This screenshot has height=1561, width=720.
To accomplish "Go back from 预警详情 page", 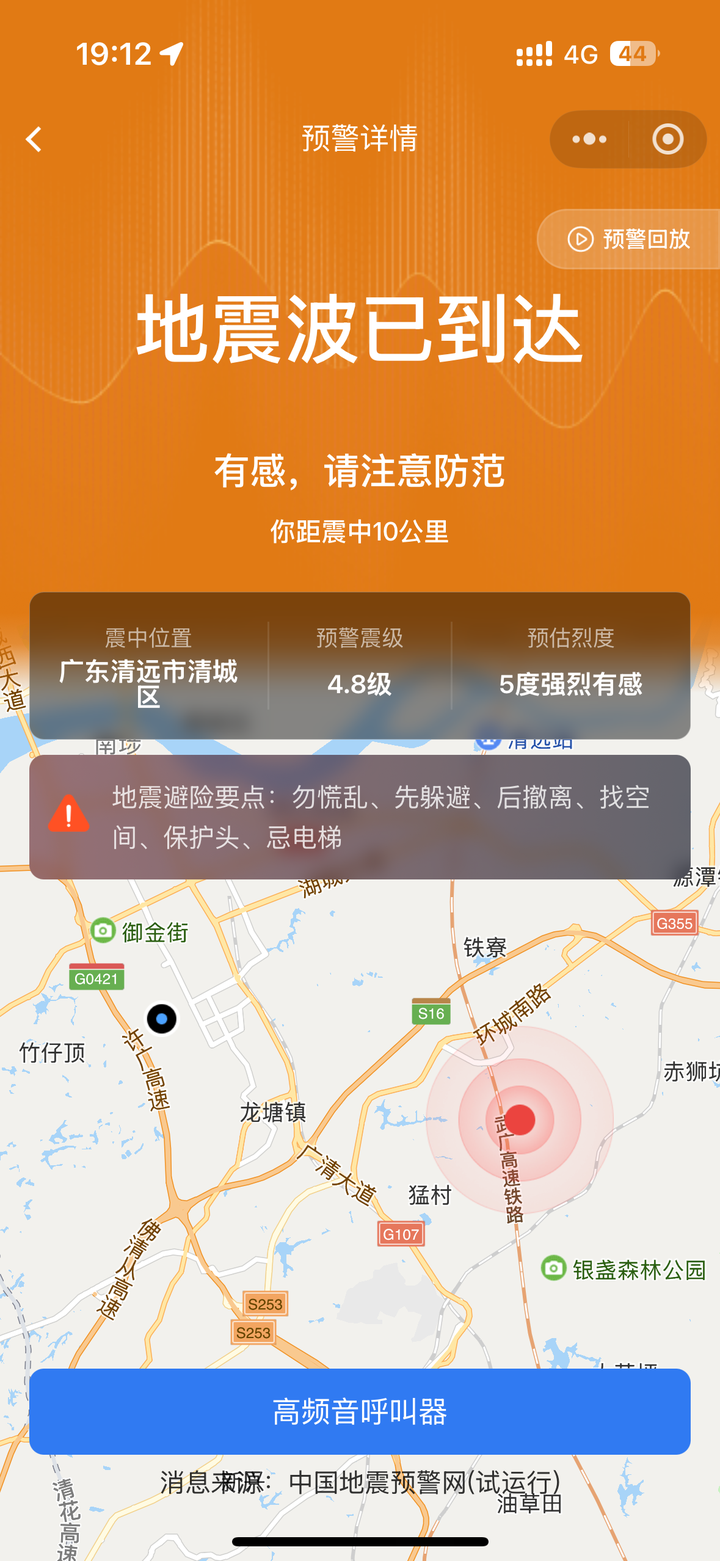I will (x=35, y=139).
